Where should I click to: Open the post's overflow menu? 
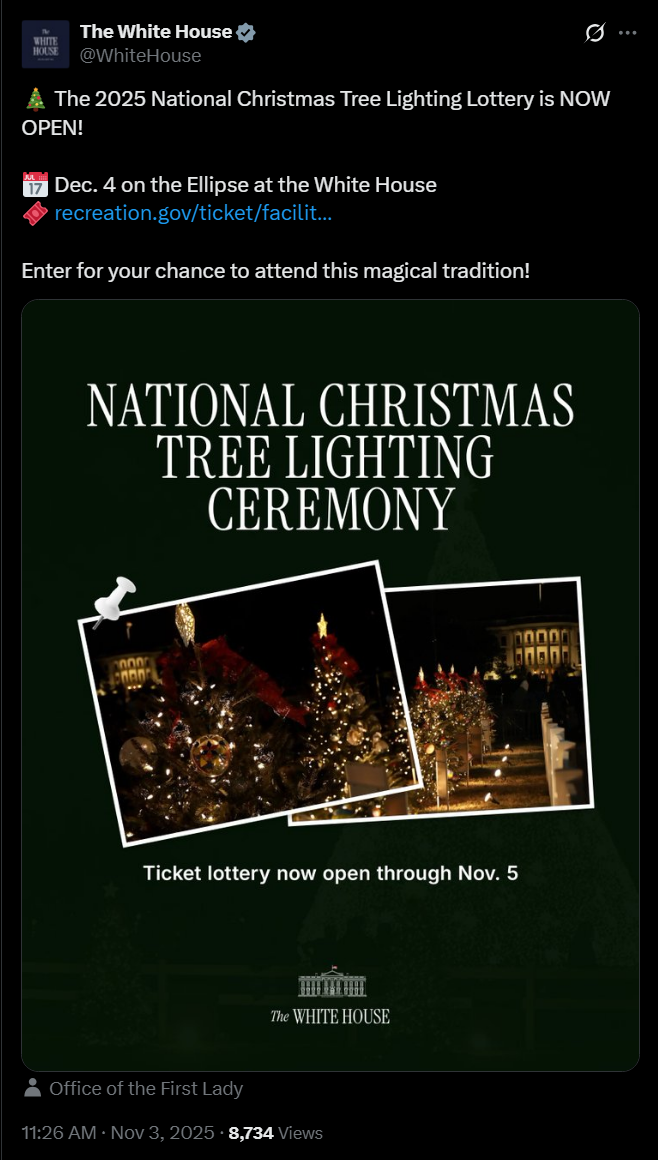pyautogui.click(x=628, y=33)
